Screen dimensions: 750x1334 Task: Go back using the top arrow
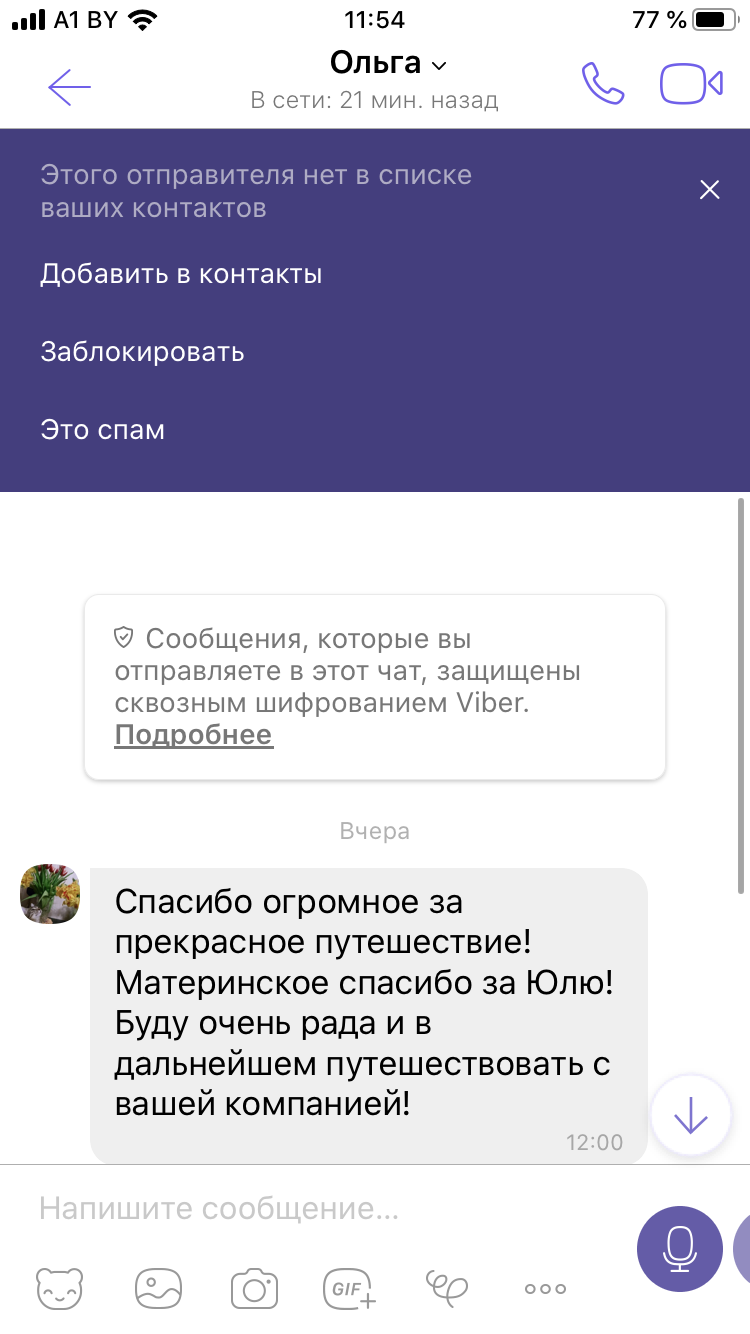(x=69, y=87)
